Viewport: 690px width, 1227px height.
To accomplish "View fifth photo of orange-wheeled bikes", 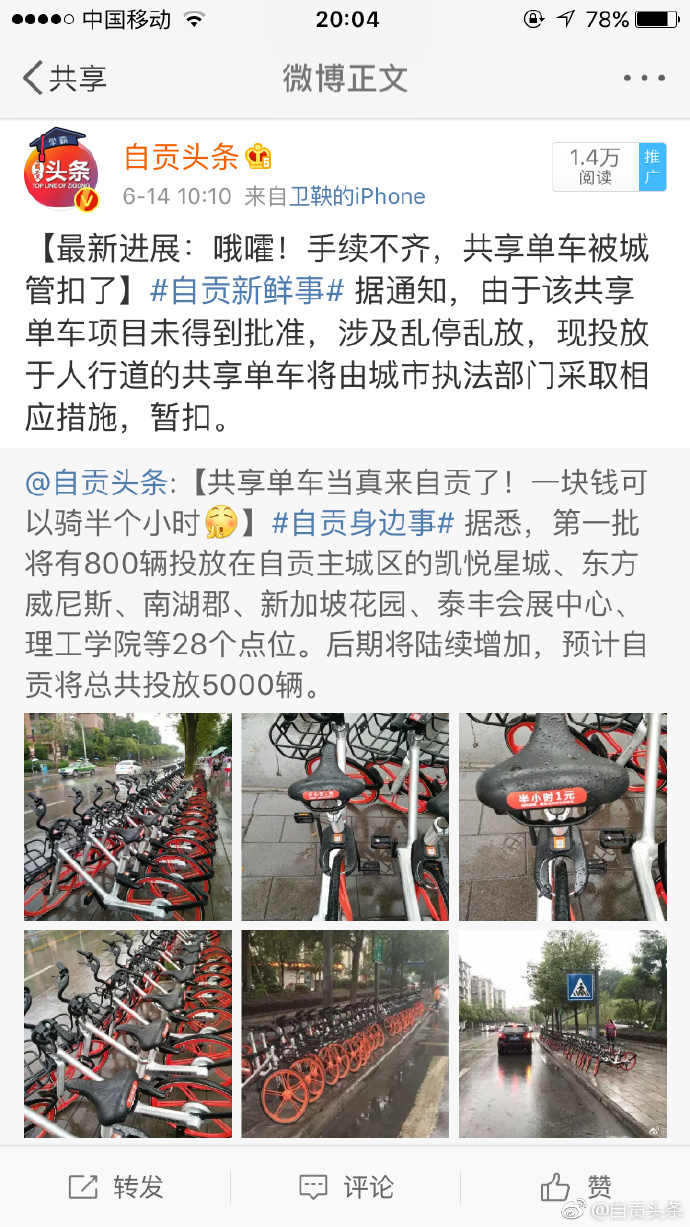I will coord(345,1033).
